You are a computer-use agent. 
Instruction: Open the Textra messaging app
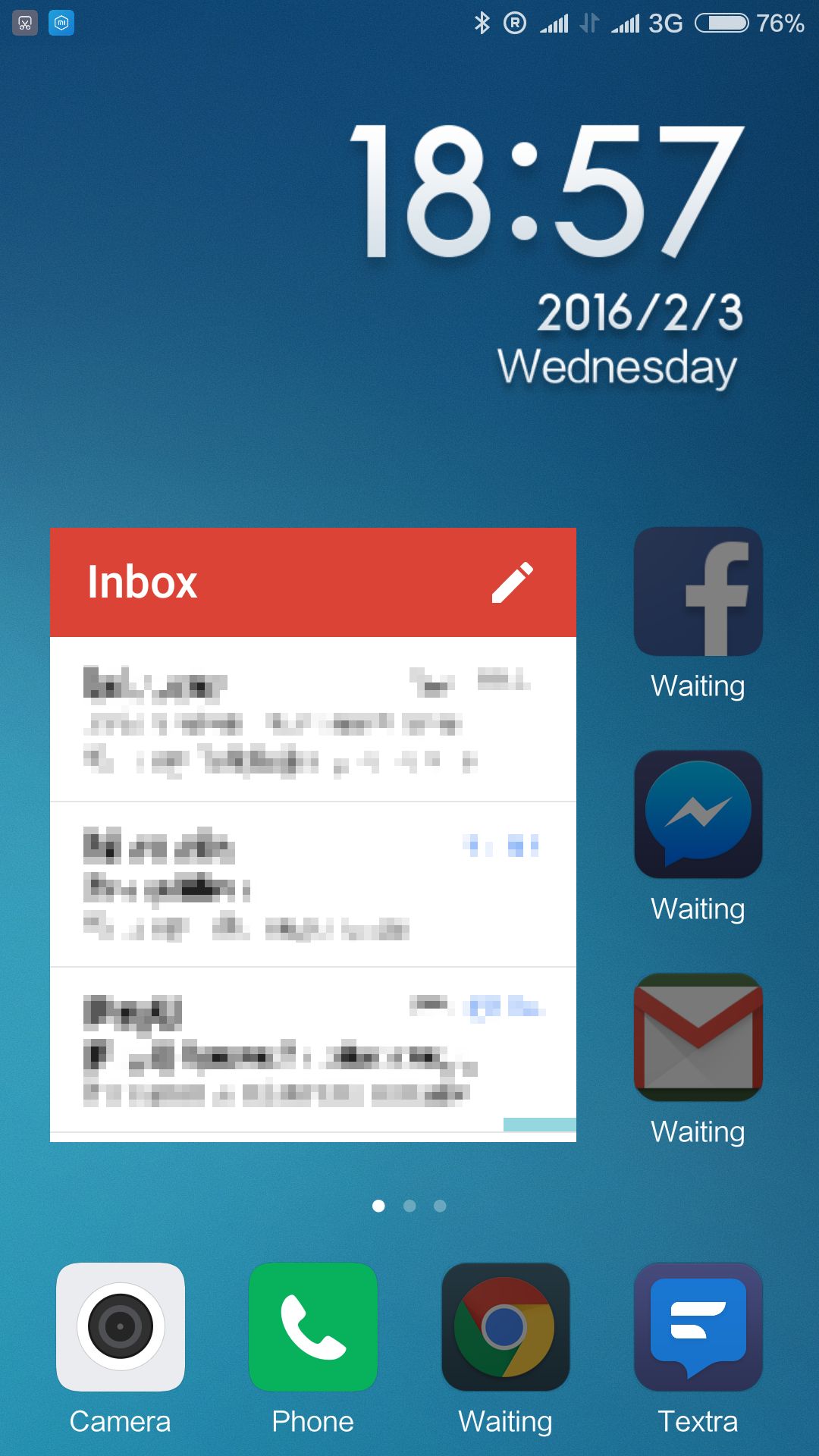[x=698, y=1327]
